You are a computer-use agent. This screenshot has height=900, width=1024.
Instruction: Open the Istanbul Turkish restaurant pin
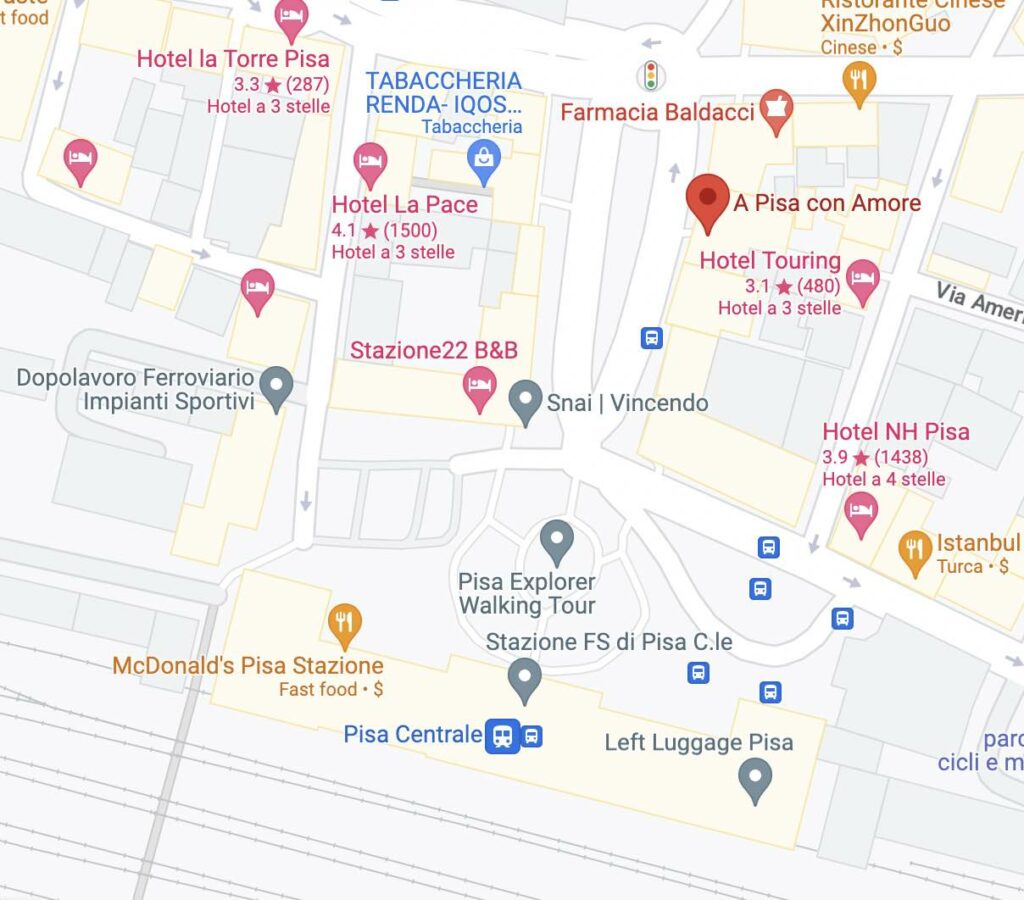[x=914, y=550]
